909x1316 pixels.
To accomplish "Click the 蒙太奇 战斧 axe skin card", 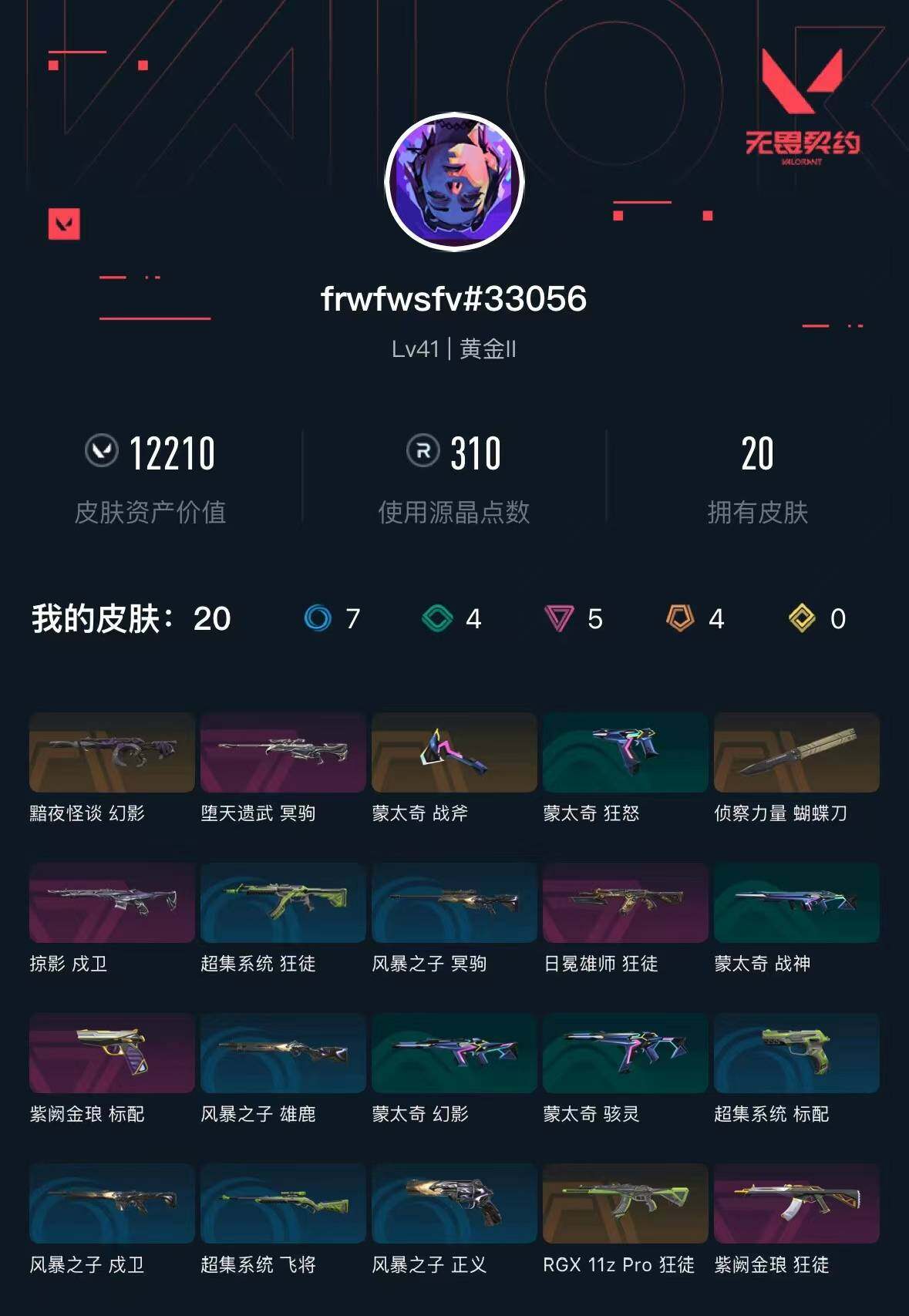I will [454, 753].
